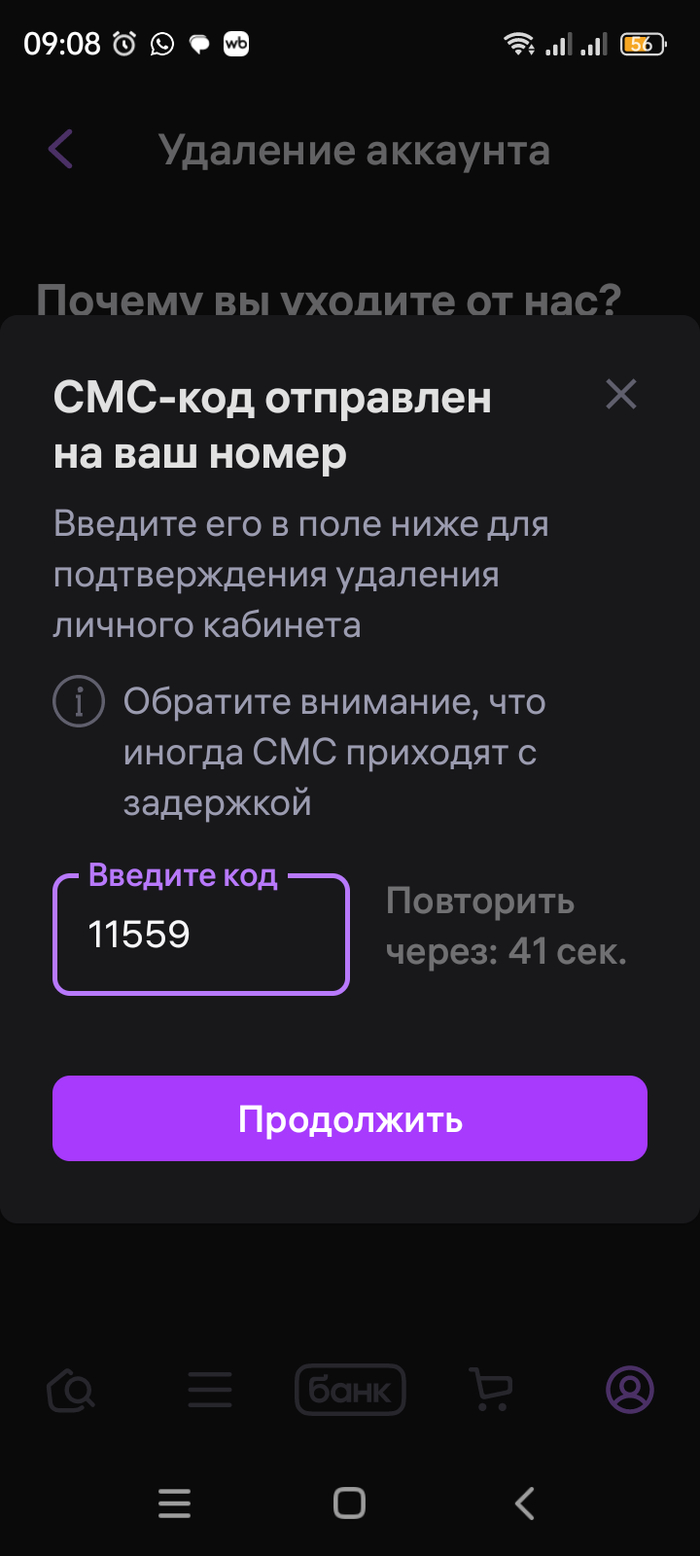Tap the «Продолжить» button
This screenshot has width=700, height=1556.
coord(350,1119)
